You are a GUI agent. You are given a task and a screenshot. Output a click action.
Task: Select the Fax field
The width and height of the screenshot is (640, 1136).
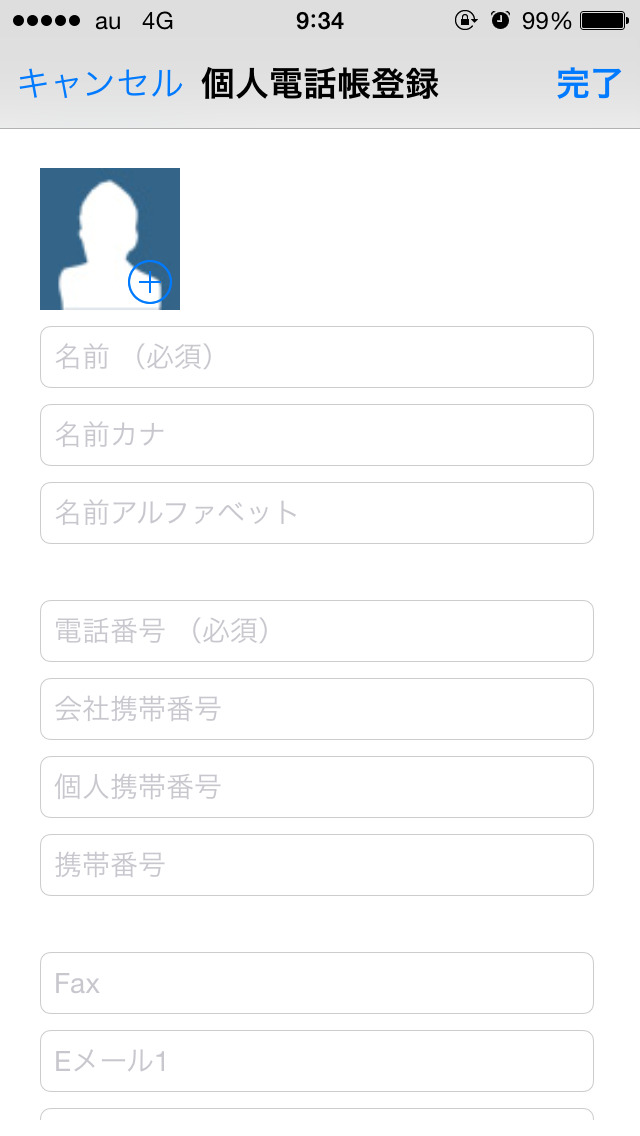point(316,983)
